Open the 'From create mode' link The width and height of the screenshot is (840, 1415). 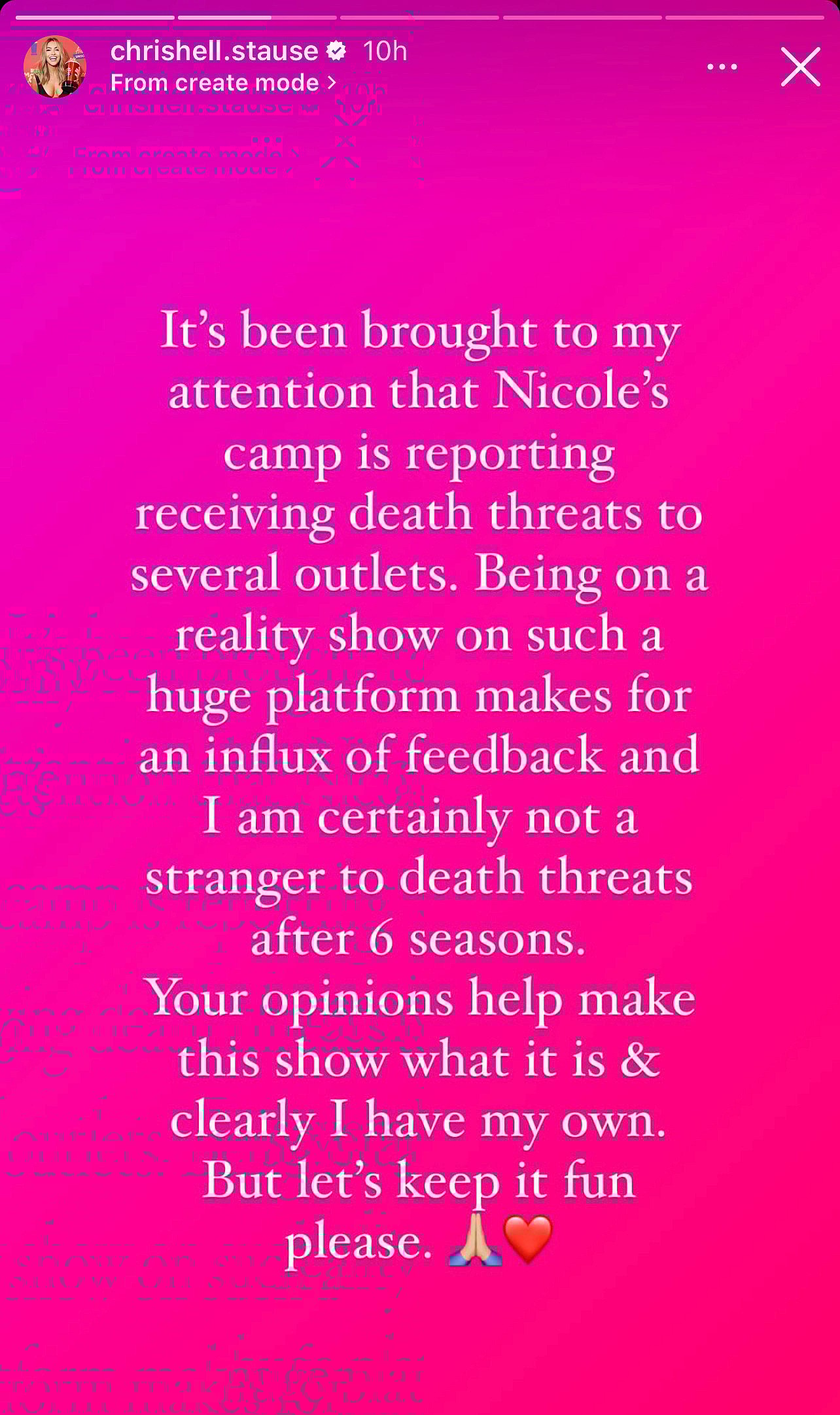pos(222,82)
